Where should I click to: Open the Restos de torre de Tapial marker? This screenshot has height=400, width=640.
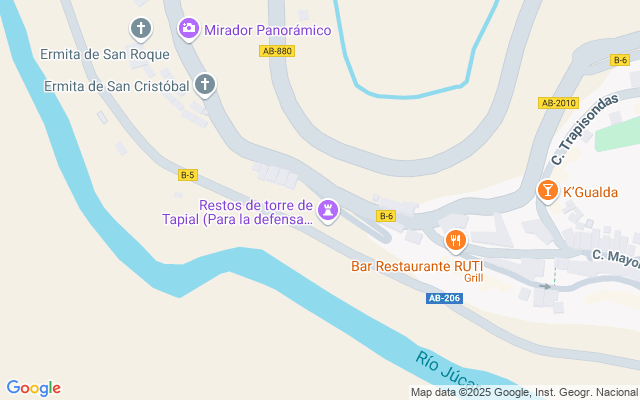click(328, 209)
